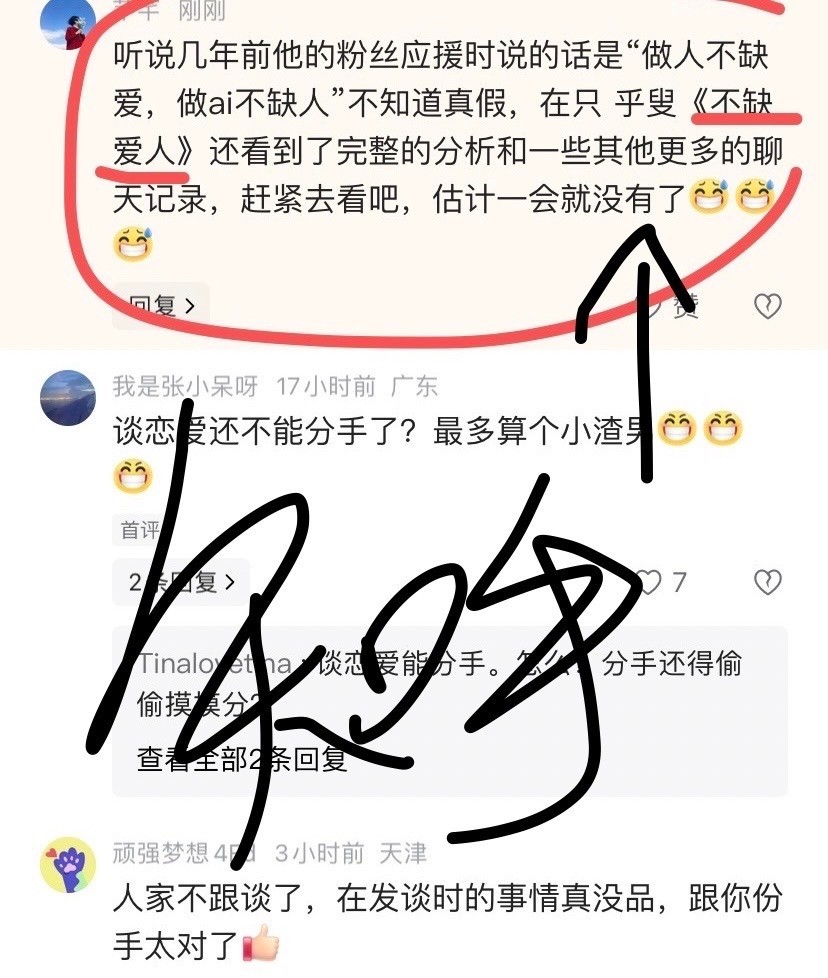Expand 查看全部2条回复
This screenshot has width=828, height=978.
click(241, 759)
